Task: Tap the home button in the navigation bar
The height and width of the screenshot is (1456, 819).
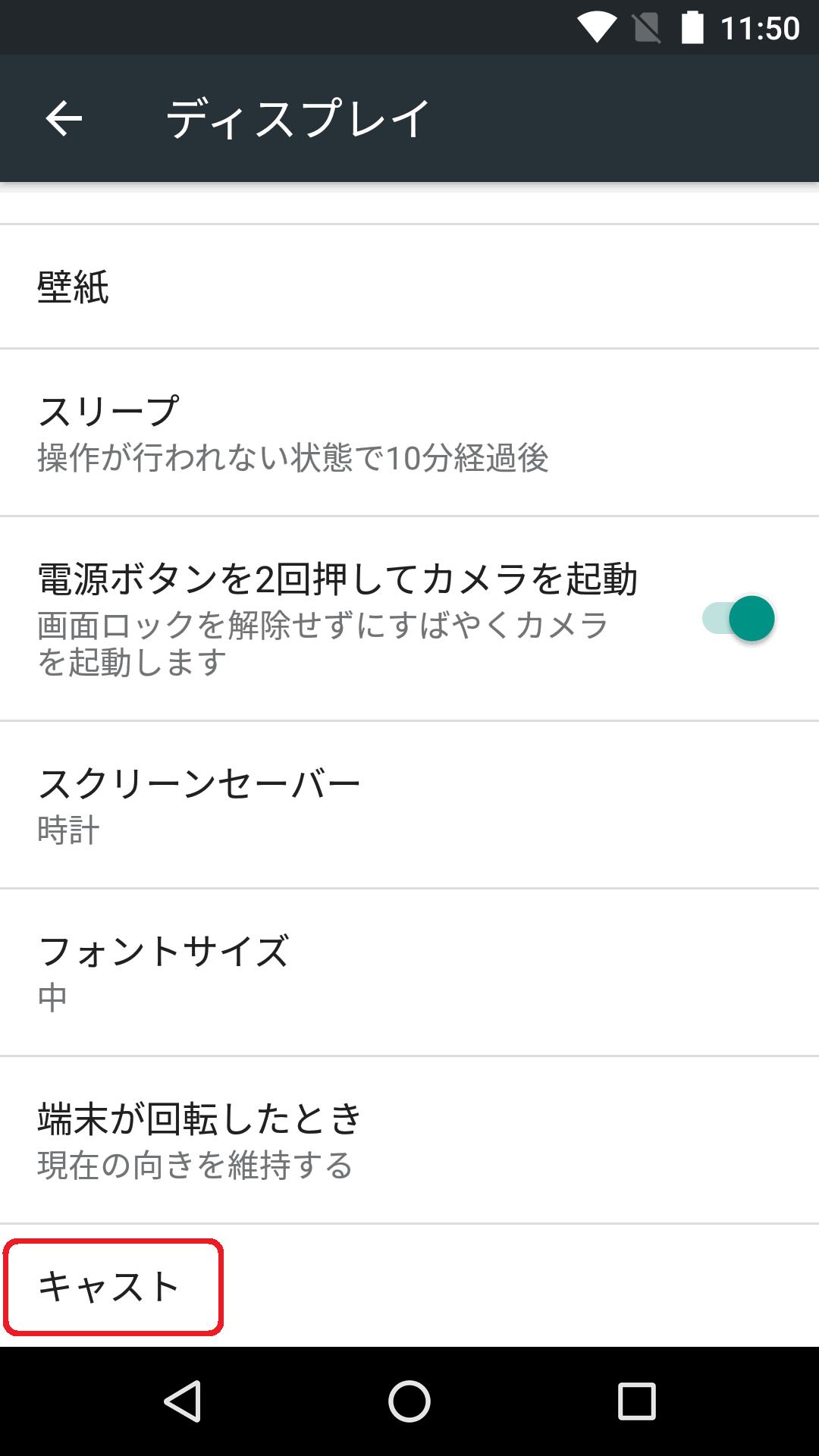Action: (x=409, y=1401)
